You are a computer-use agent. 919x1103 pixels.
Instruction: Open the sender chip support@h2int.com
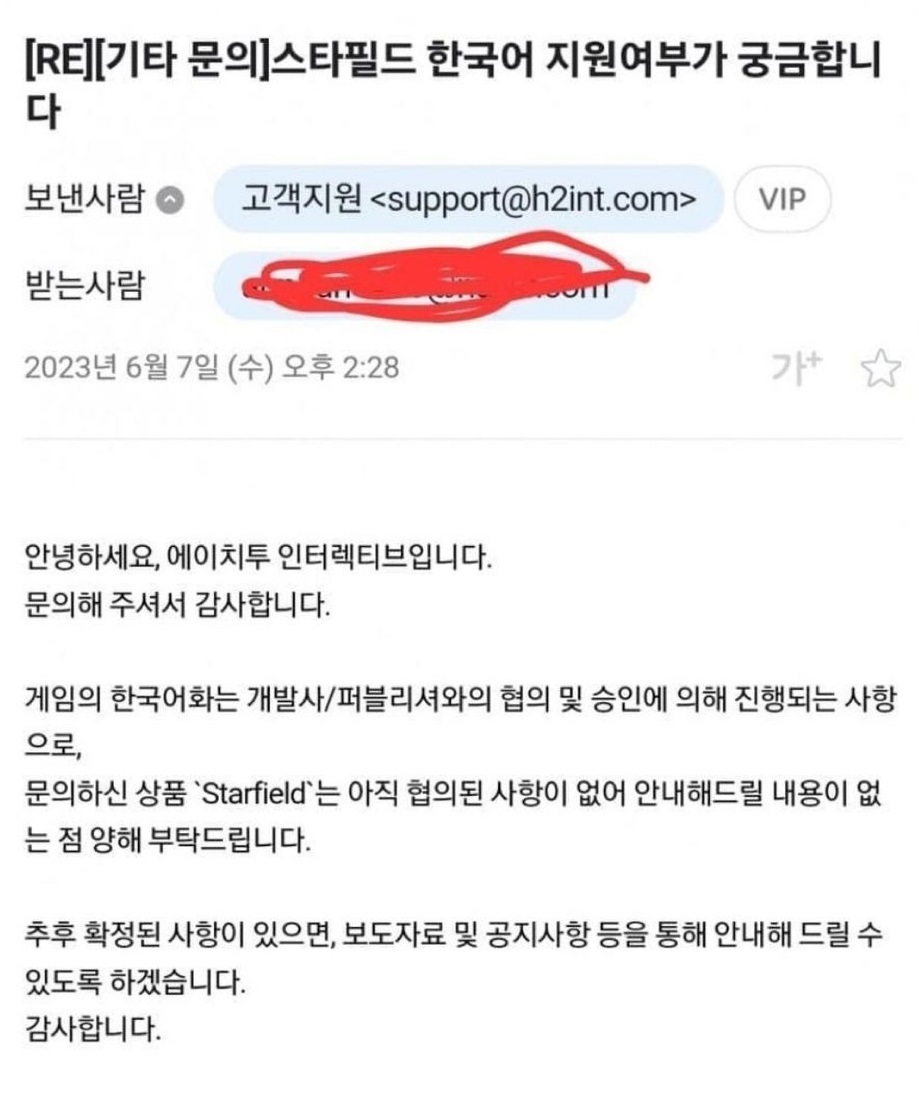pos(468,199)
